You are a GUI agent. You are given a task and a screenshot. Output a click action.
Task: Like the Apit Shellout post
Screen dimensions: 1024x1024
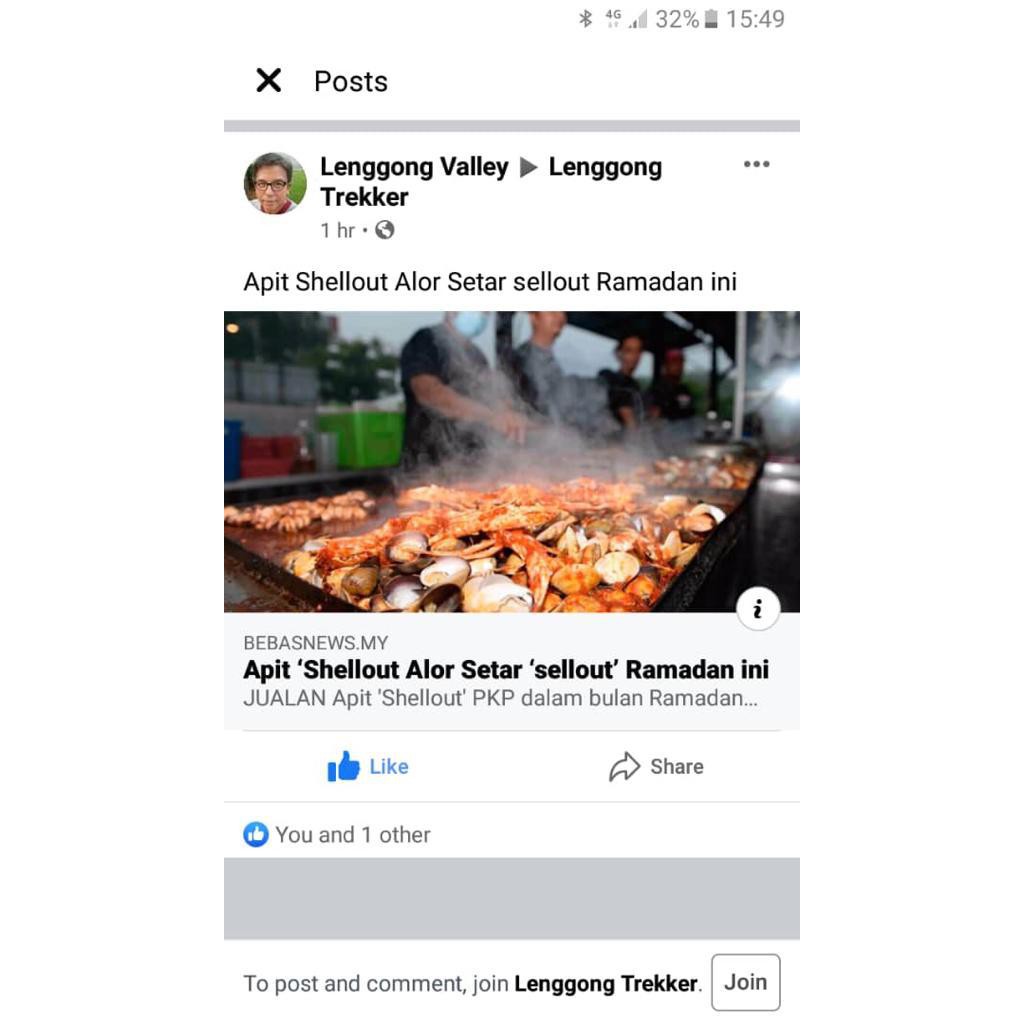pos(368,767)
